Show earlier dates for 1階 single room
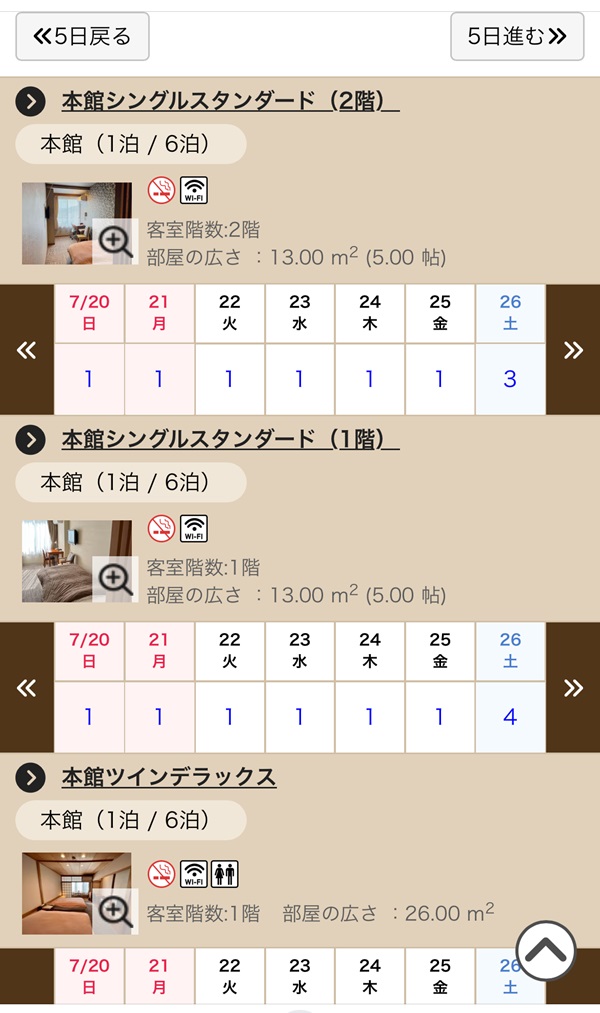Image resolution: width=600 pixels, height=1013 pixels. pyautogui.click(x=27, y=688)
